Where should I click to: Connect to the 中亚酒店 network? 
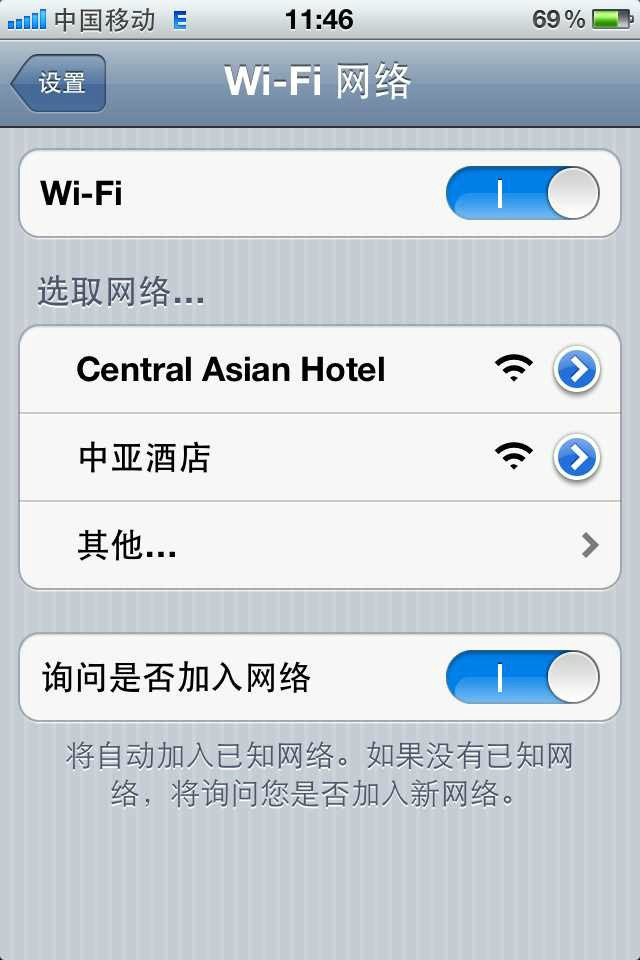(x=145, y=458)
